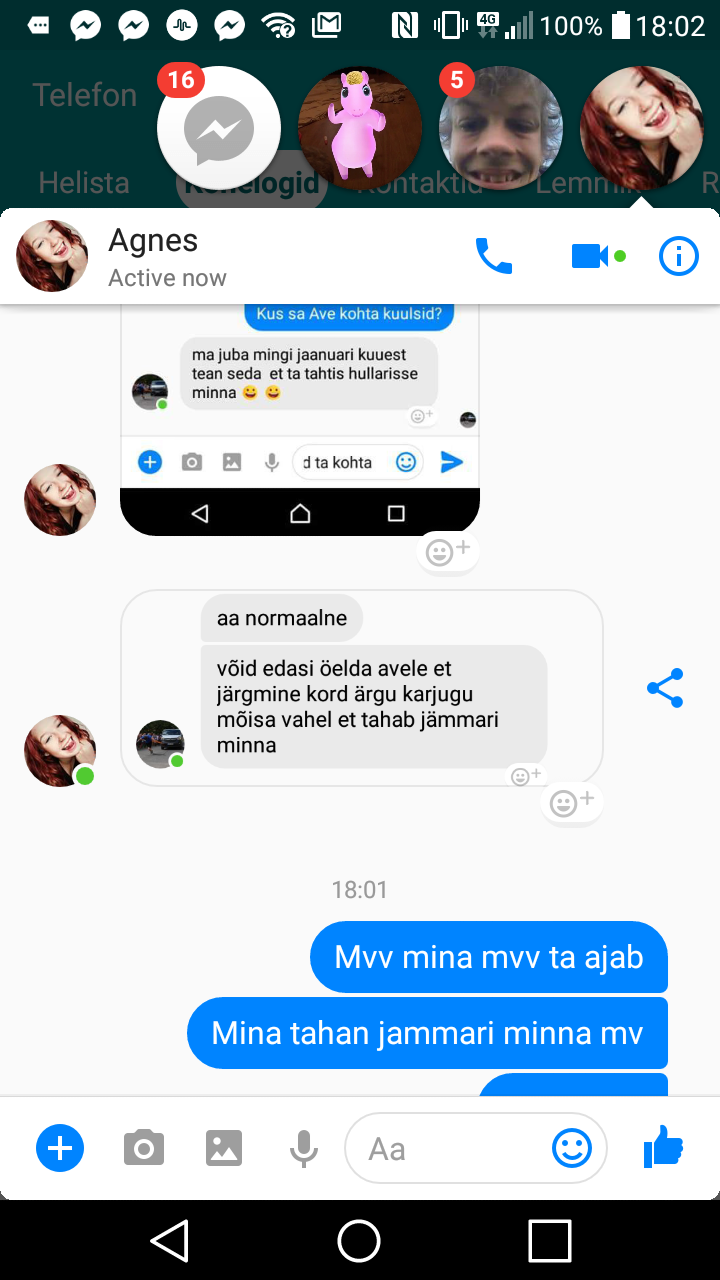
Task: Open the pink character chat head
Action: click(360, 128)
